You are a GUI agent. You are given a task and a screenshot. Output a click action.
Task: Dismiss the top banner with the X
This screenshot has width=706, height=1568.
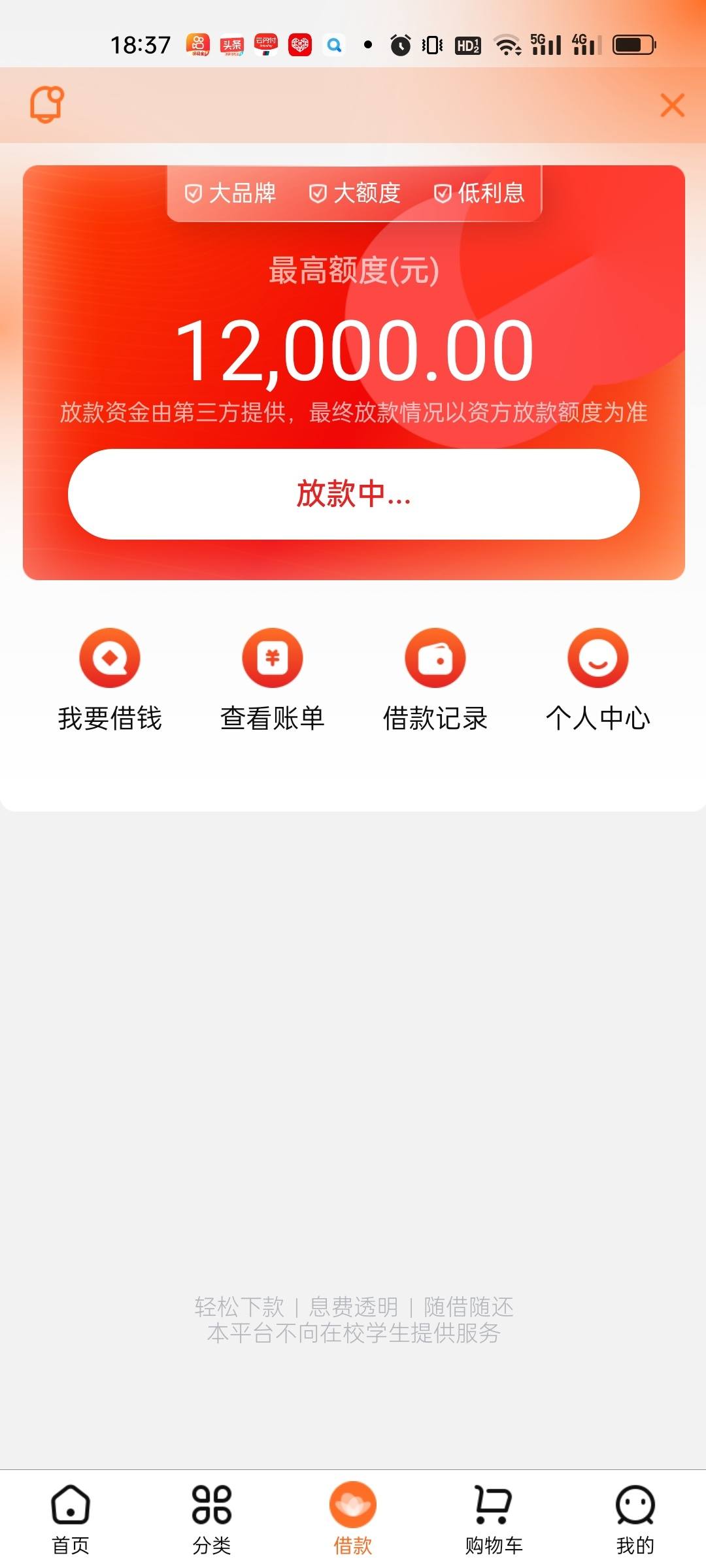[672, 105]
